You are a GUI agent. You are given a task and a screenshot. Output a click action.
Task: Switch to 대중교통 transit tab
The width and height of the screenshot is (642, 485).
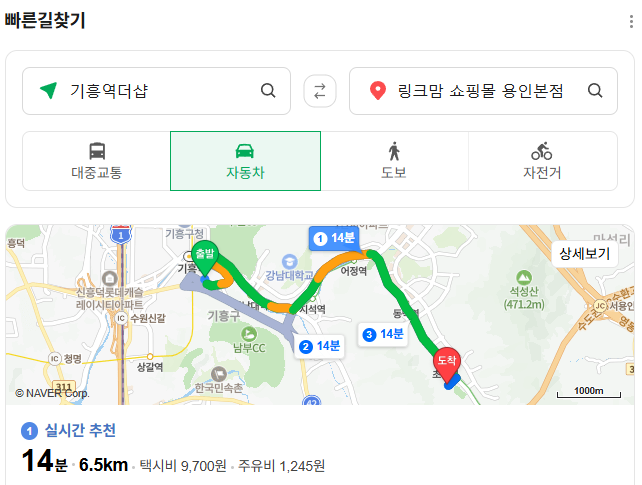(97, 161)
